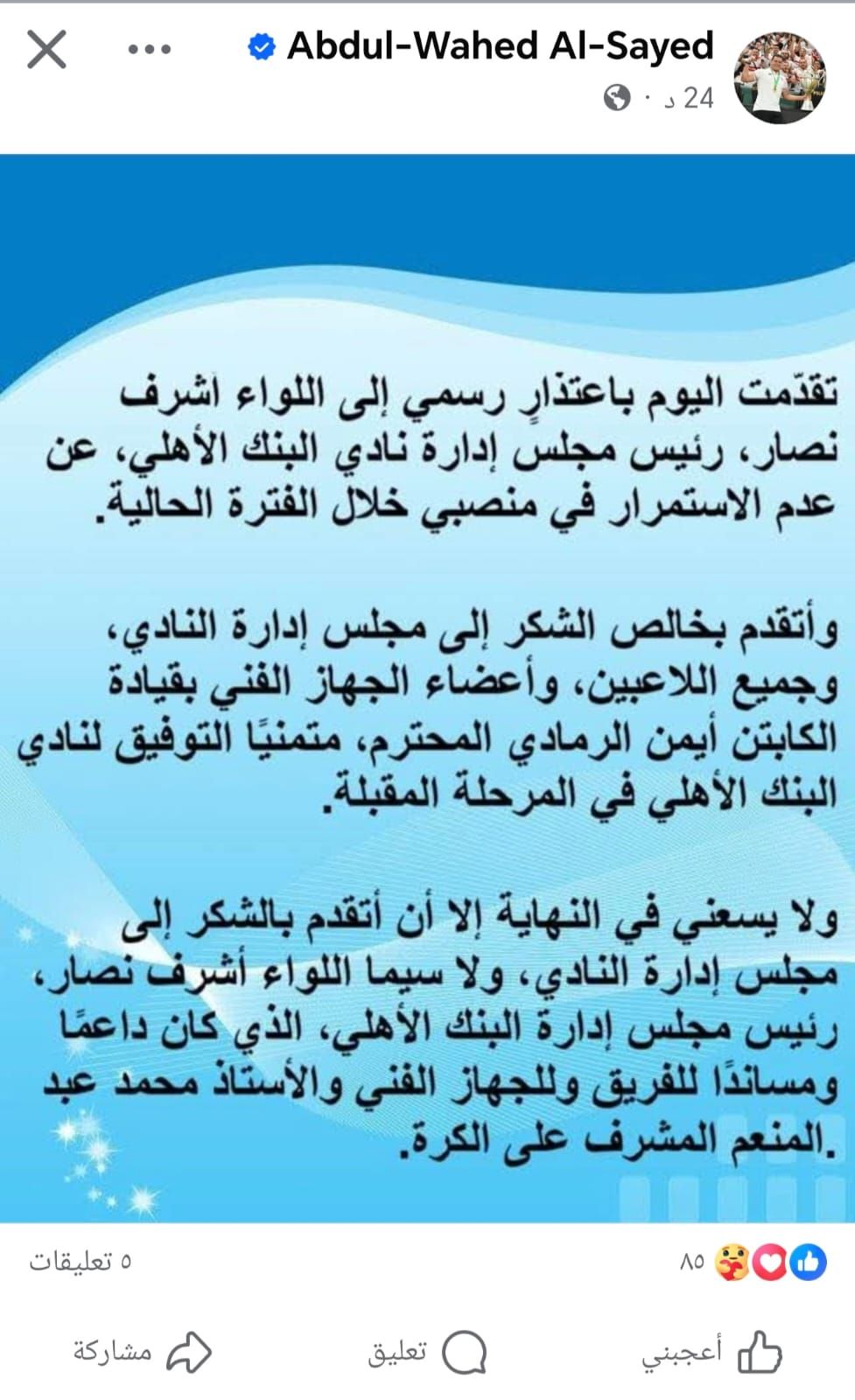Like the post with أعجبني

711,1353
